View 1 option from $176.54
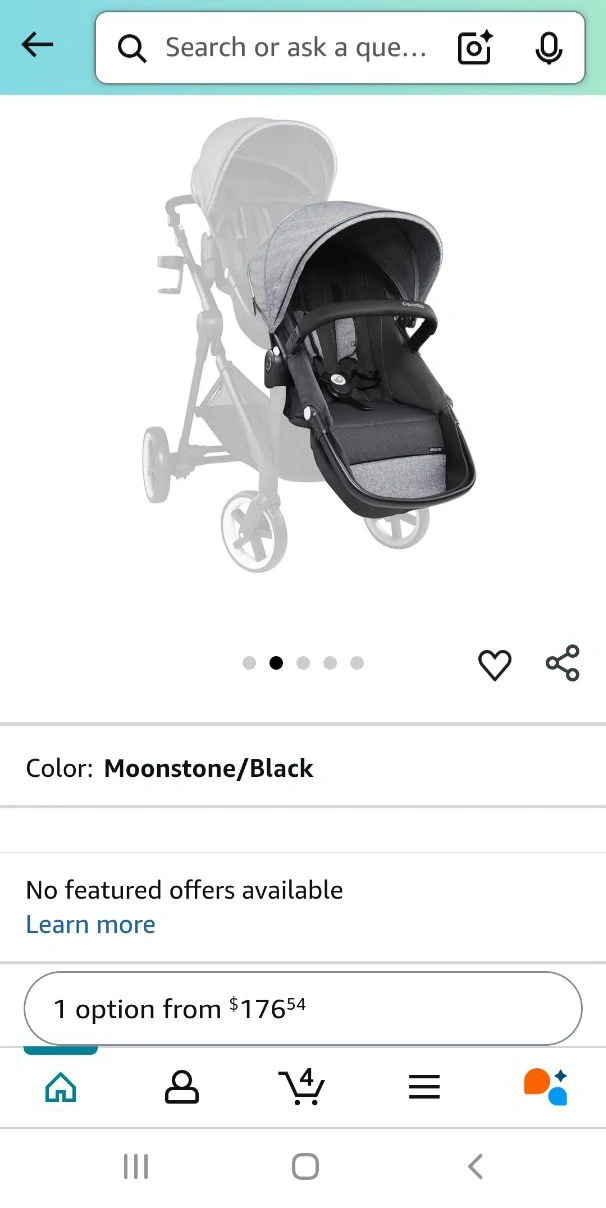This screenshot has width=606, height=1208. click(x=302, y=1008)
